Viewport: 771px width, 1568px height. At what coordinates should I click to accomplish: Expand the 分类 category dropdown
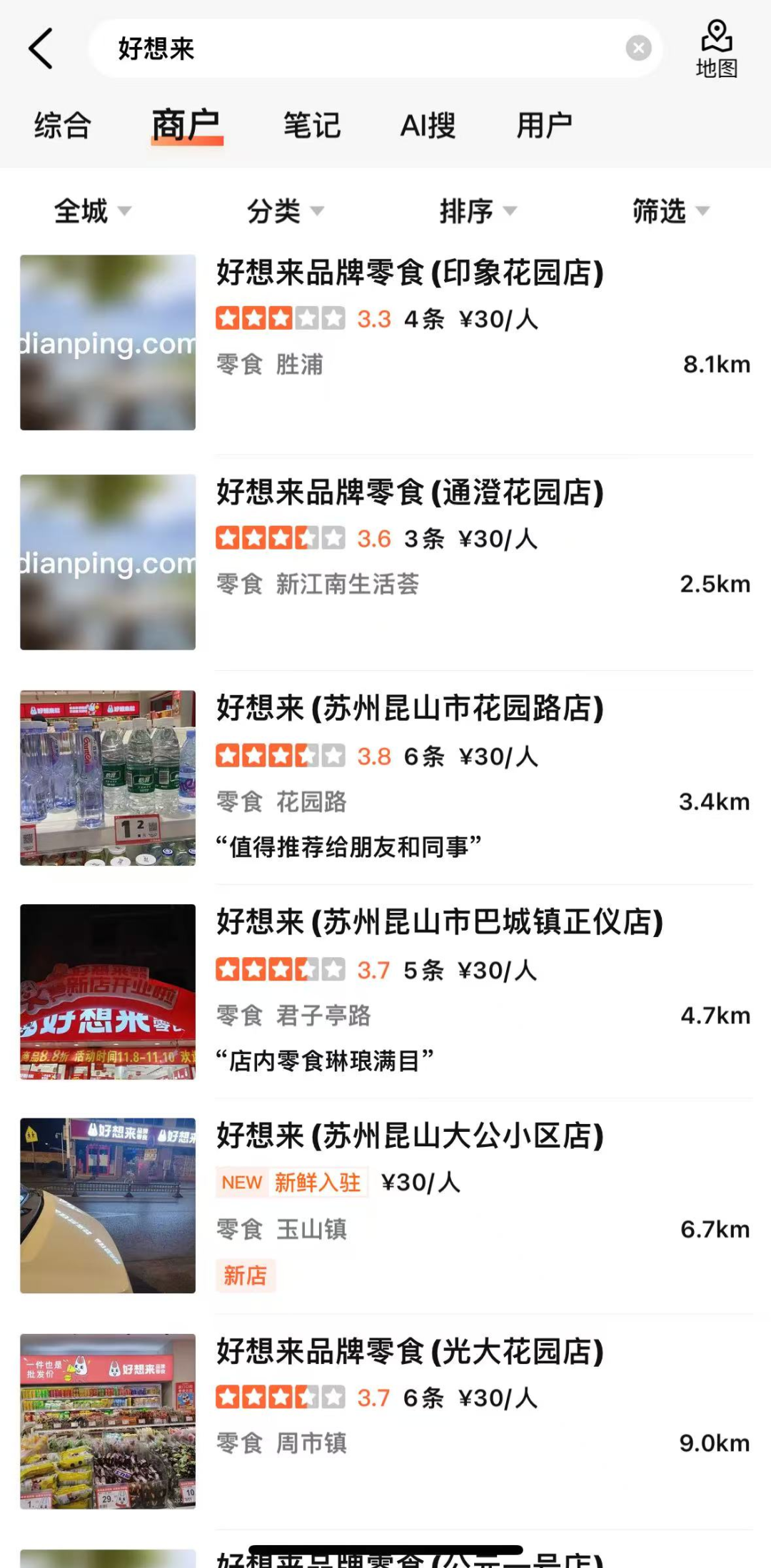coord(285,211)
